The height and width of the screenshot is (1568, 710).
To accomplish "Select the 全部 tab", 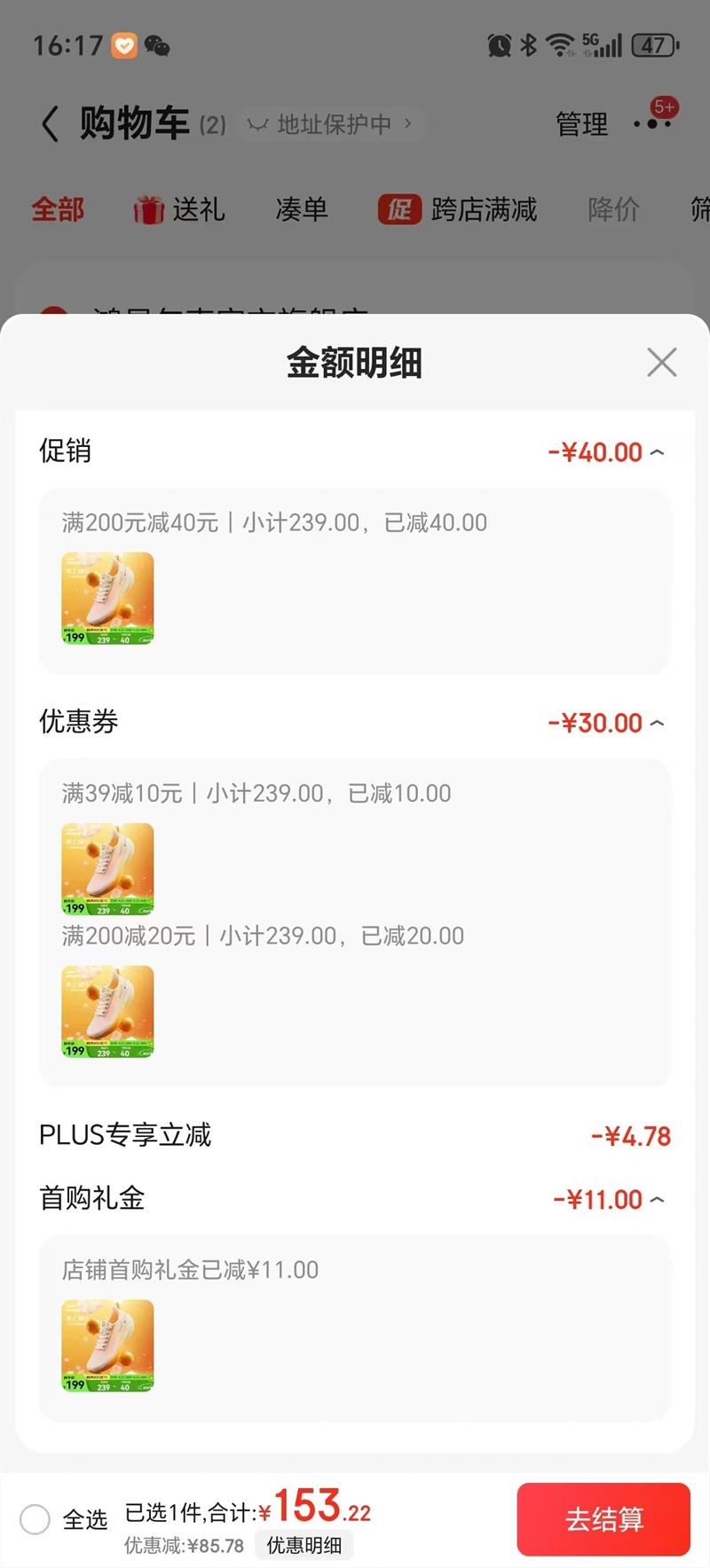I will [58, 210].
